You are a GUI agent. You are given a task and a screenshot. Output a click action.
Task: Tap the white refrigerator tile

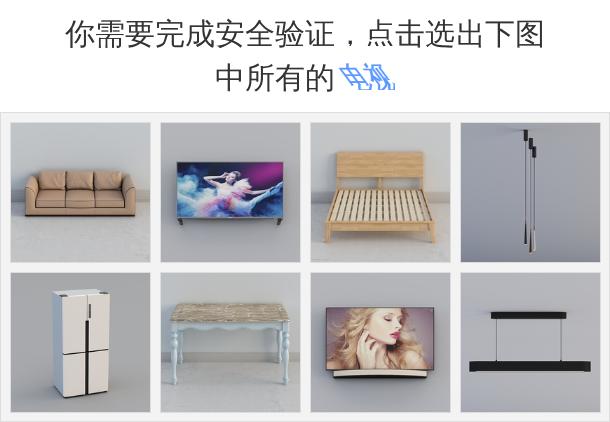point(80,342)
